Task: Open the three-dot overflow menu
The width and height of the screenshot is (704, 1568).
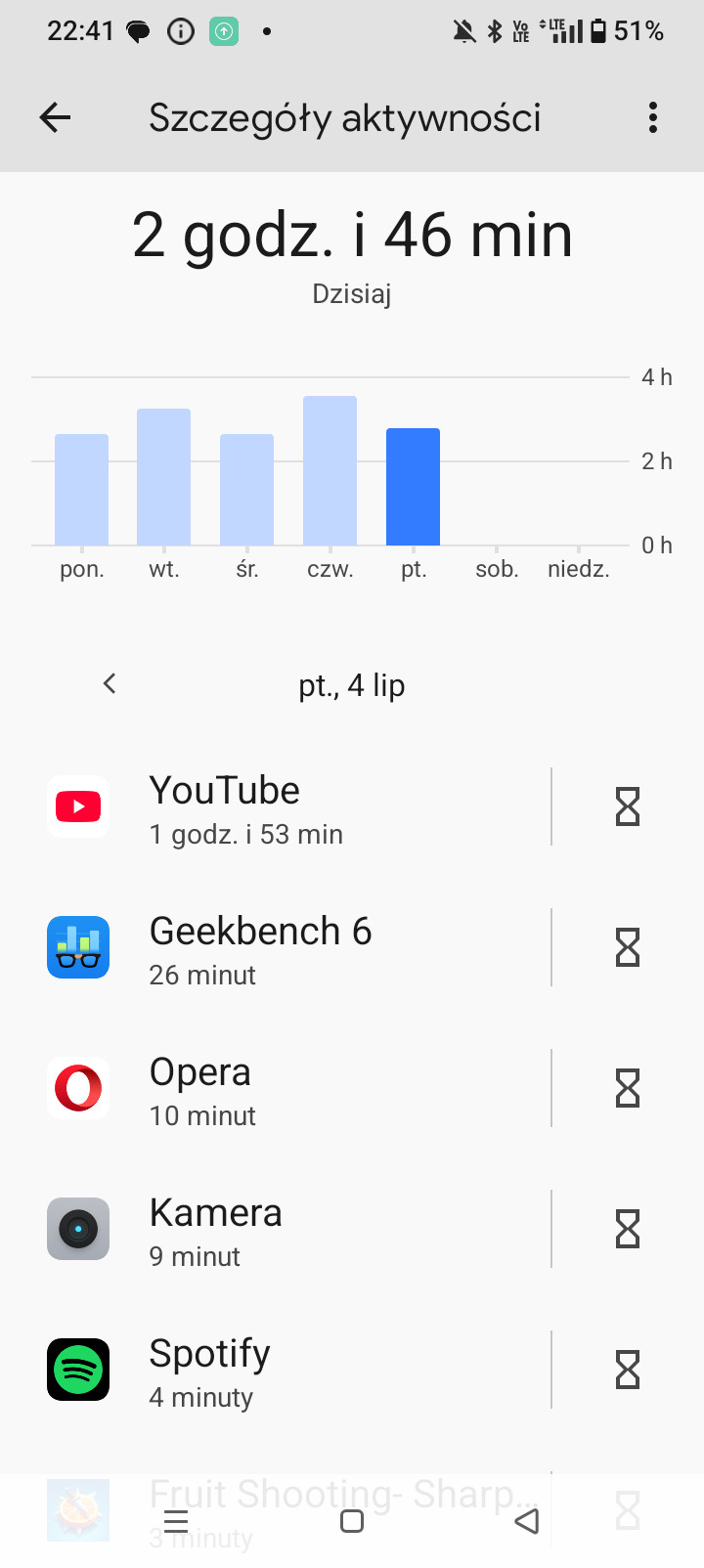Action: pyautogui.click(x=652, y=118)
